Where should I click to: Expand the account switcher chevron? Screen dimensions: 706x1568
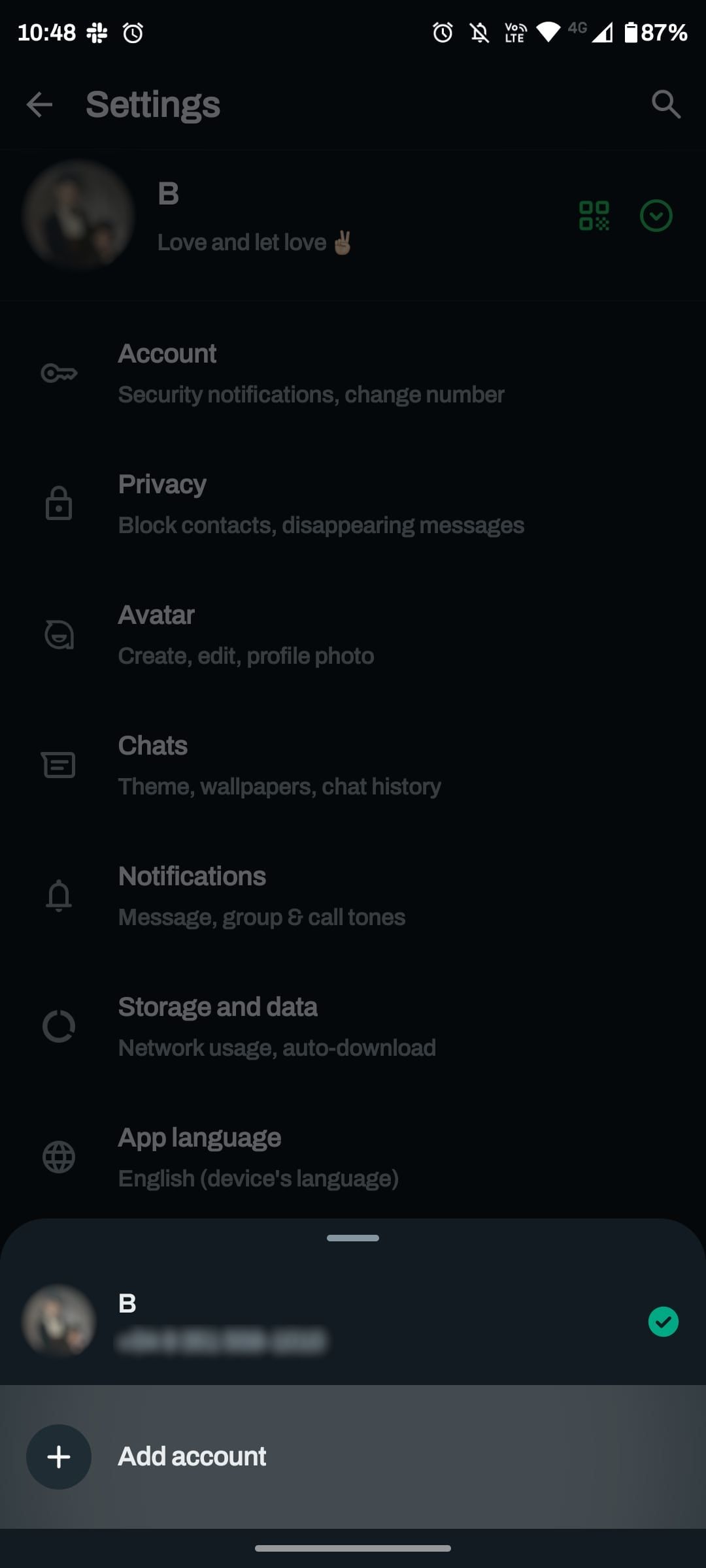tap(656, 216)
